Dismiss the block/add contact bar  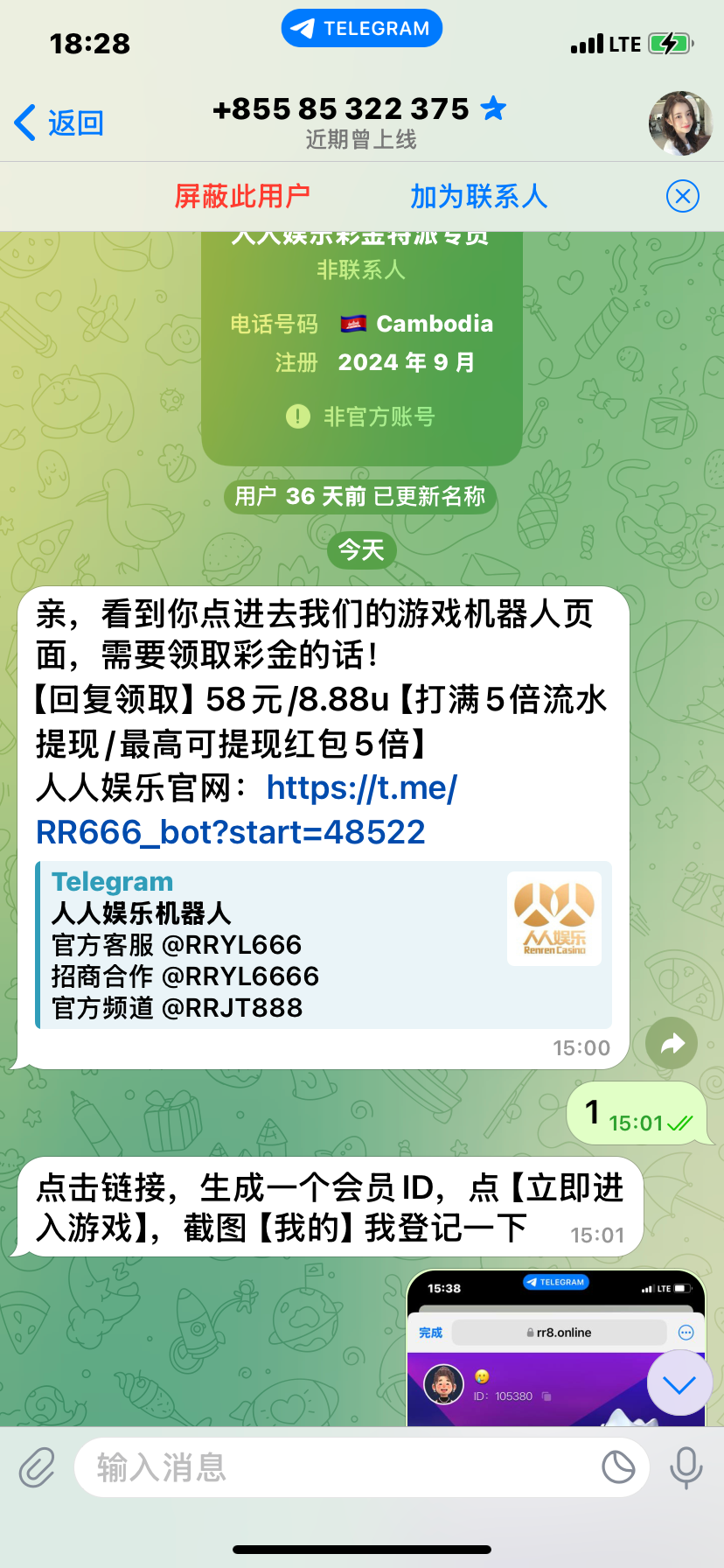[x=682, y=196]
